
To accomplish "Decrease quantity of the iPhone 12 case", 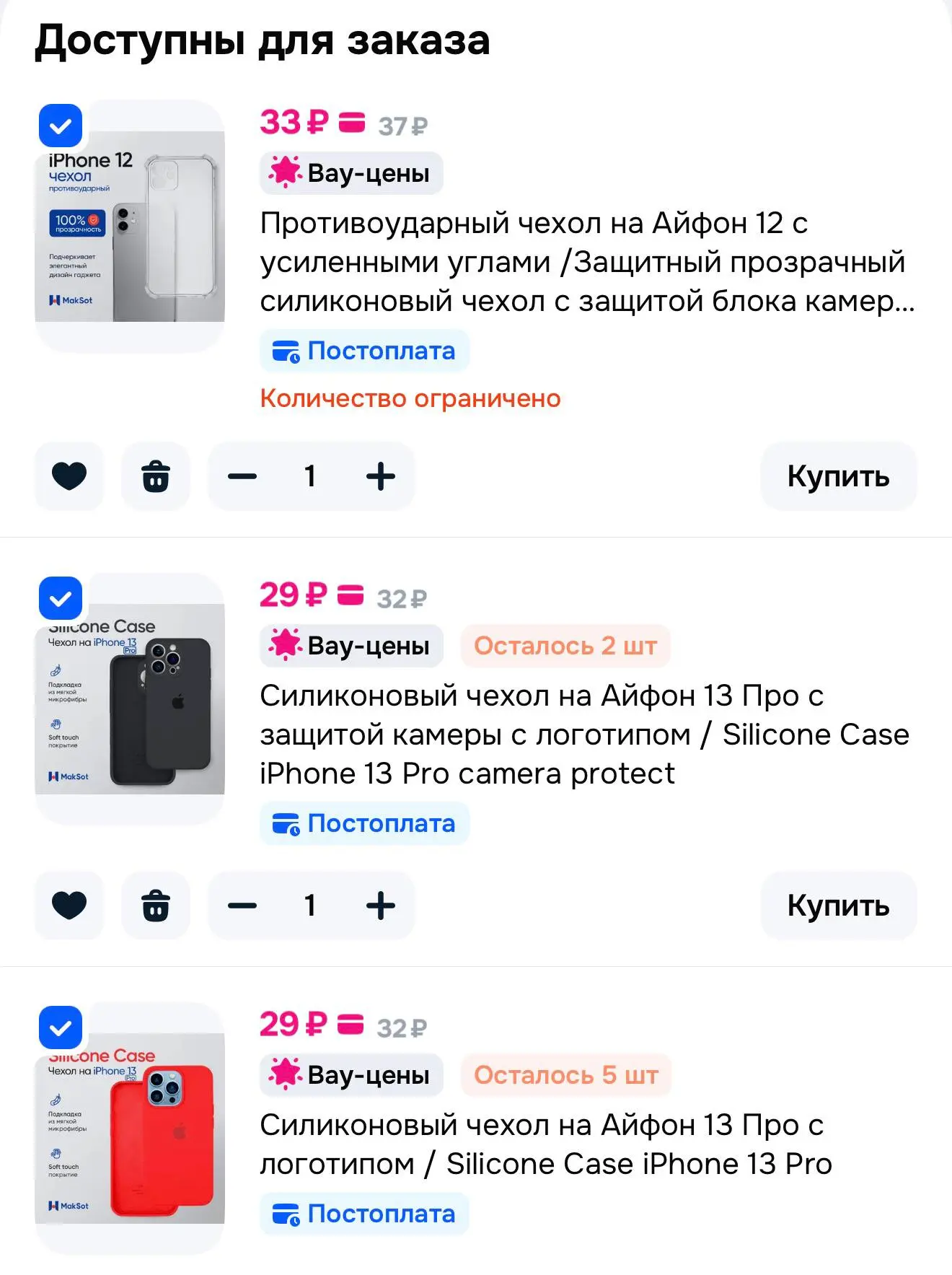I will 242,476.
